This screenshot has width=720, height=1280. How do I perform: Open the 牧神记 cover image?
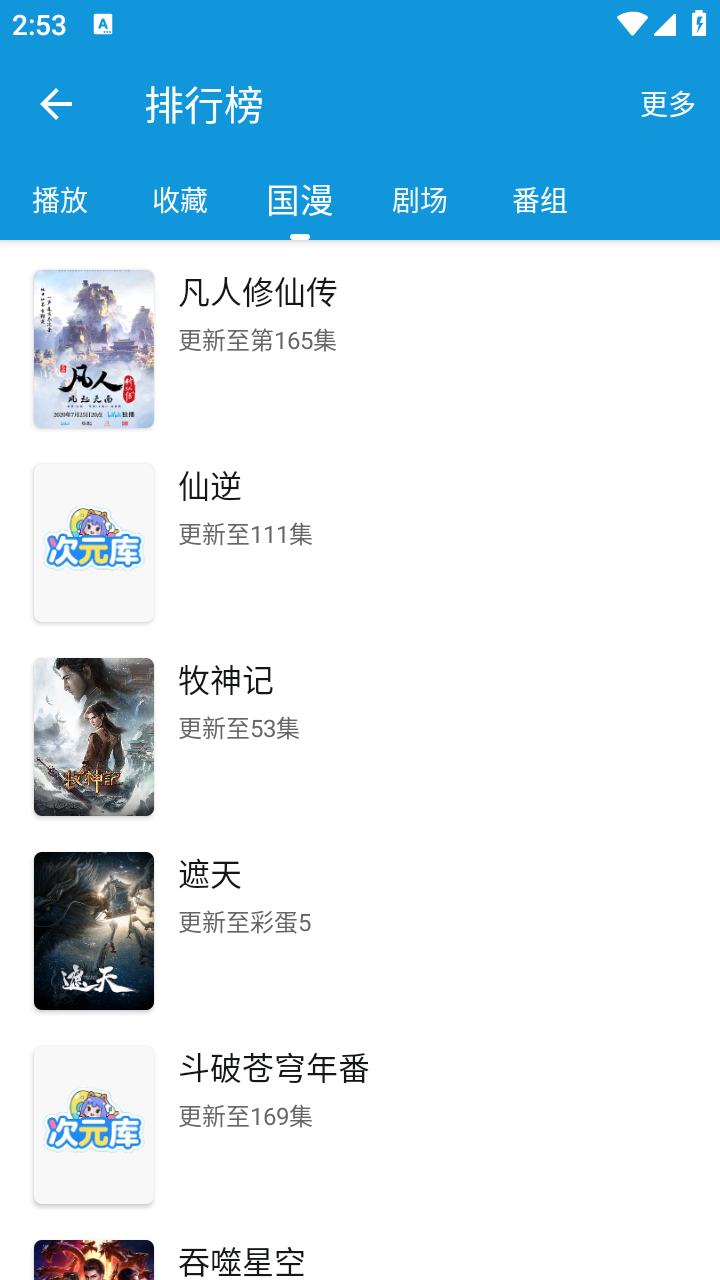(93, 736)
